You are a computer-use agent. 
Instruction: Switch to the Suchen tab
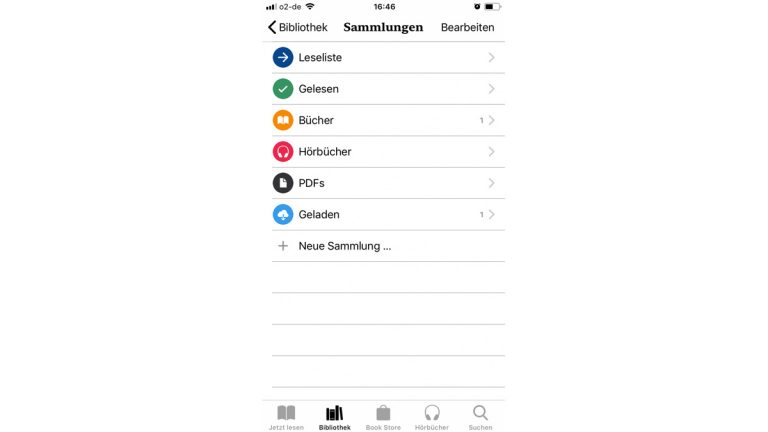tap(480, 417)
